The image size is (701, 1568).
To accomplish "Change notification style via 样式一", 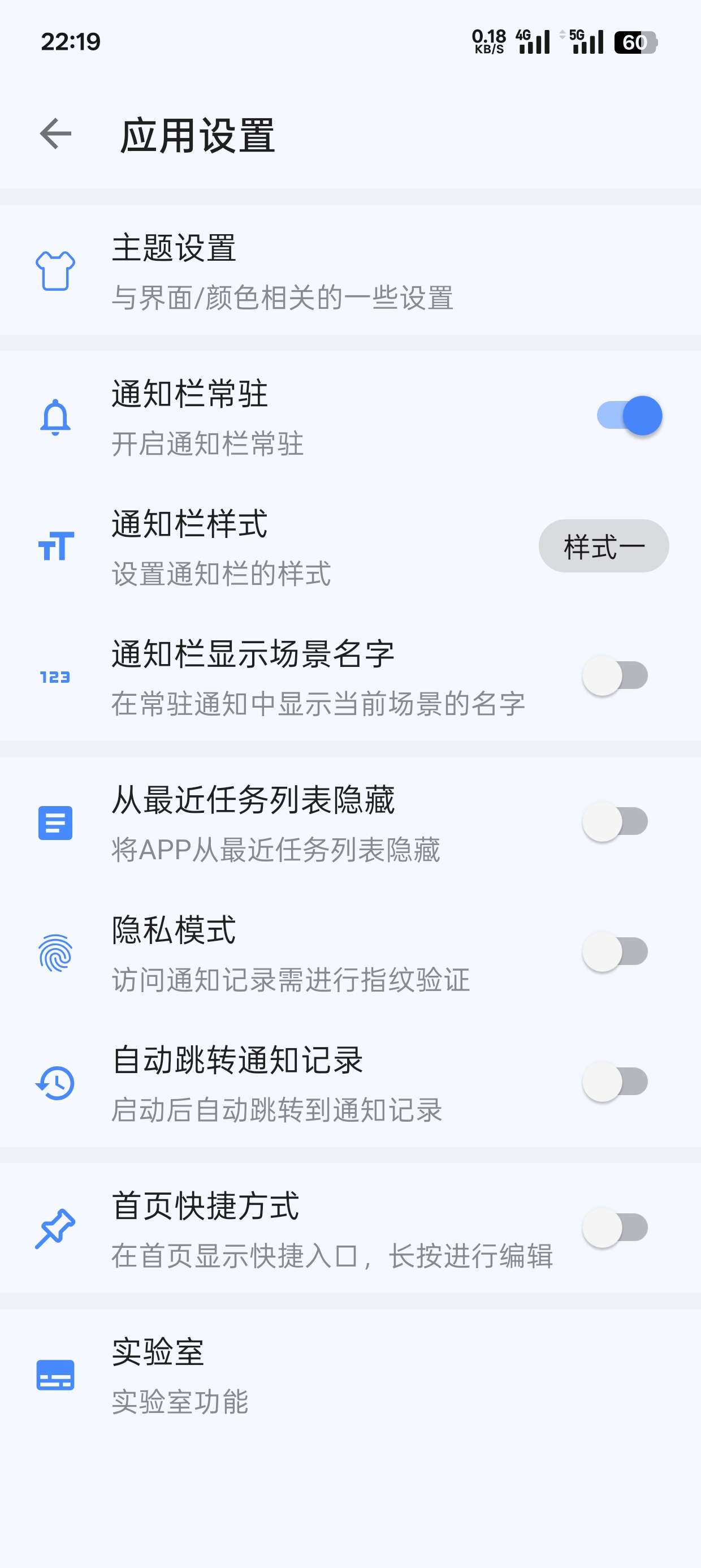I will [x=603, y=546].
